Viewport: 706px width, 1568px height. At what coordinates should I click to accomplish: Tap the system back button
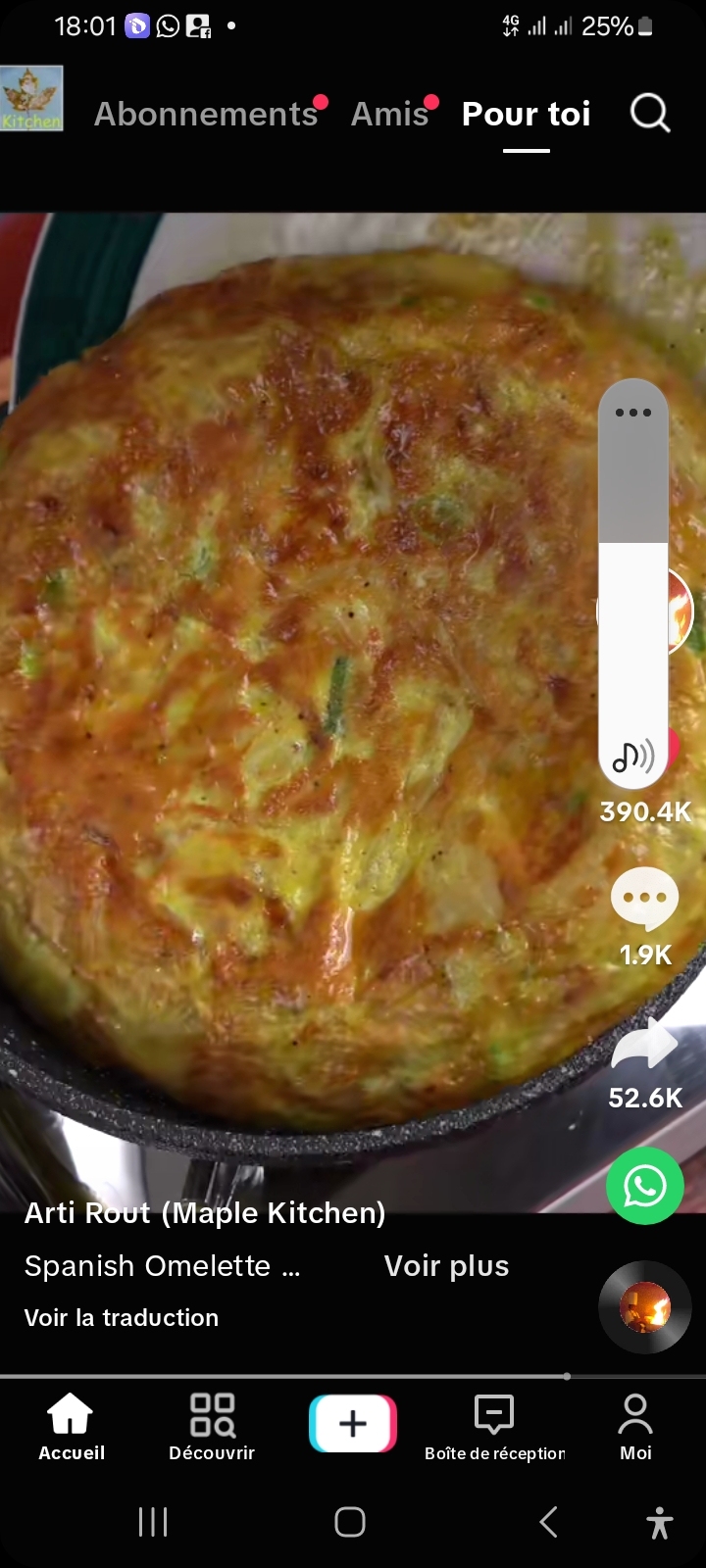[x=549, y=1522]
